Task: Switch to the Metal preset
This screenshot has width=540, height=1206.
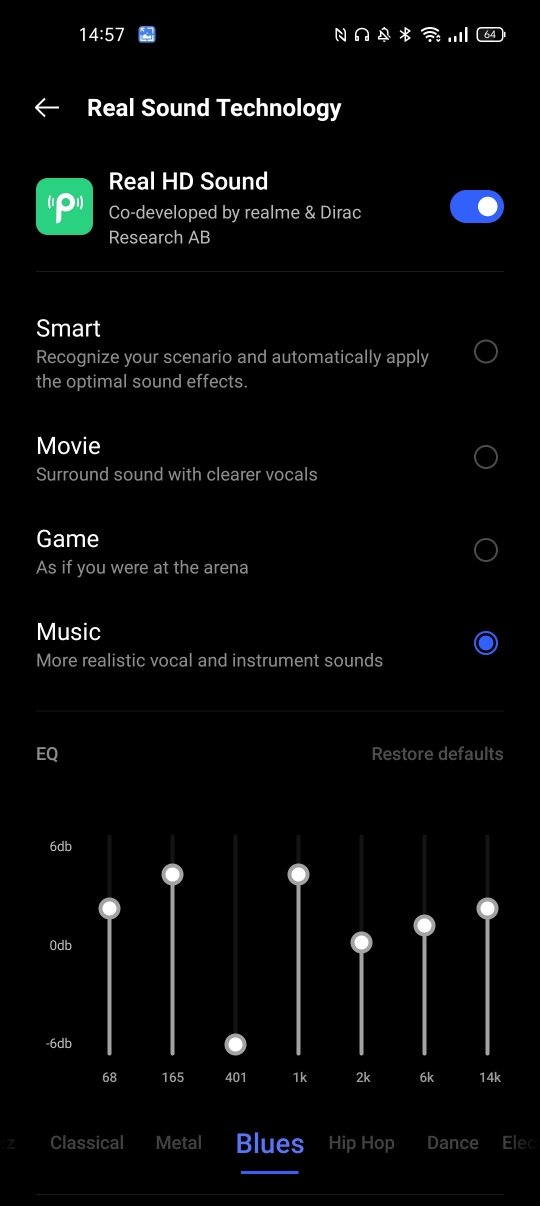Action: [179, 1143]
